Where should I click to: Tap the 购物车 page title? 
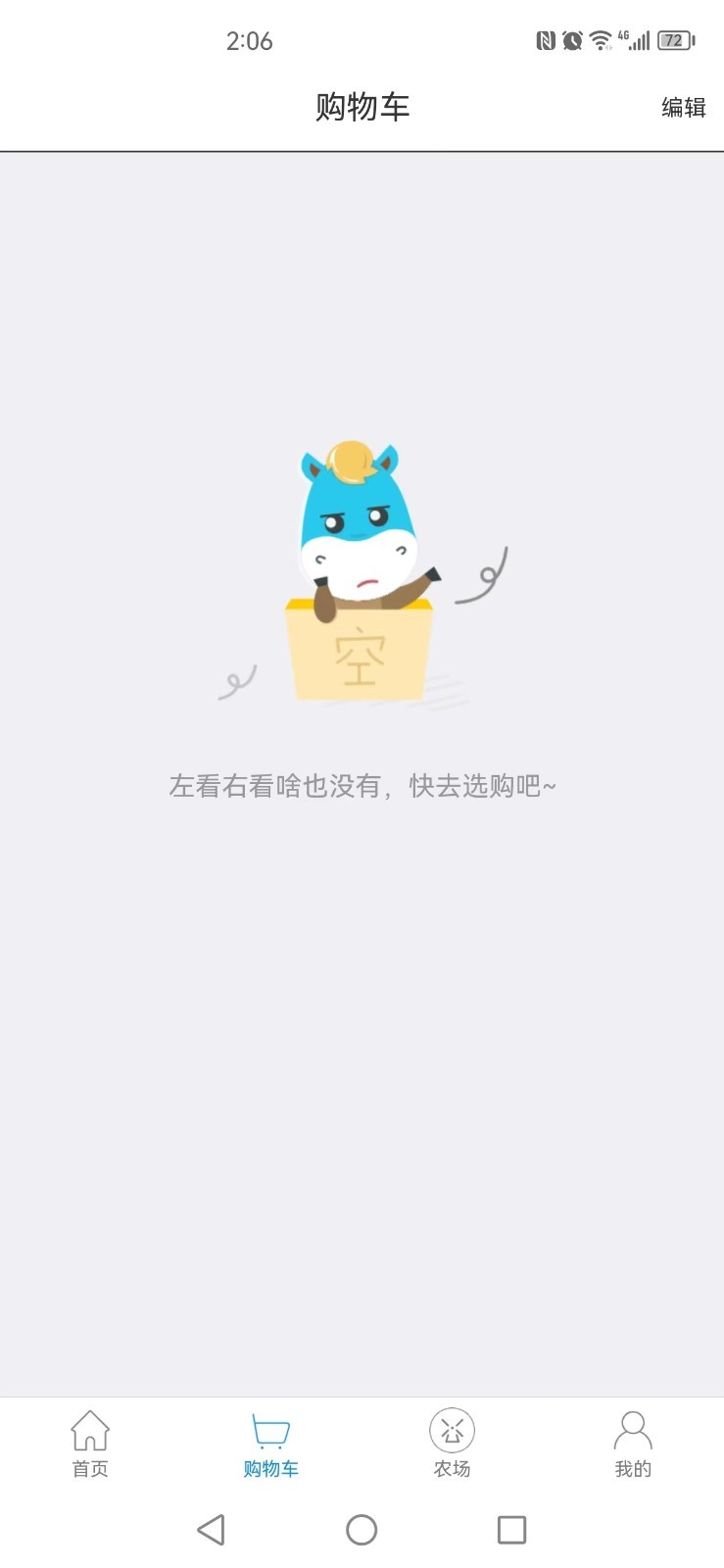pos(362,106)
